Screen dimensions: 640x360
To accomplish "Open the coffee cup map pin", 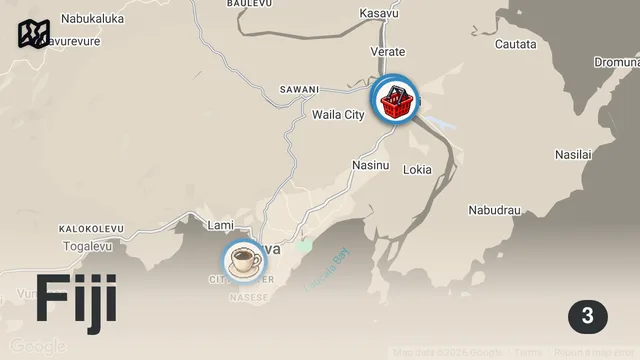I will [244, 261].
